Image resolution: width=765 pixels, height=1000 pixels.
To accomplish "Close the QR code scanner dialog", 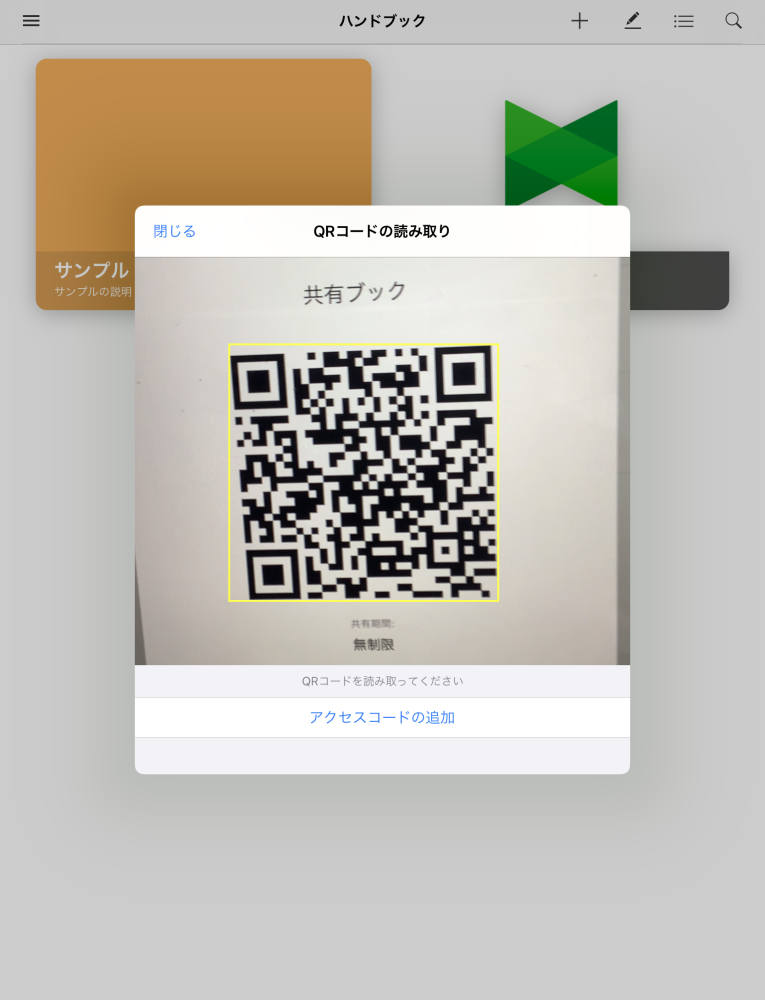I will 175,231.
